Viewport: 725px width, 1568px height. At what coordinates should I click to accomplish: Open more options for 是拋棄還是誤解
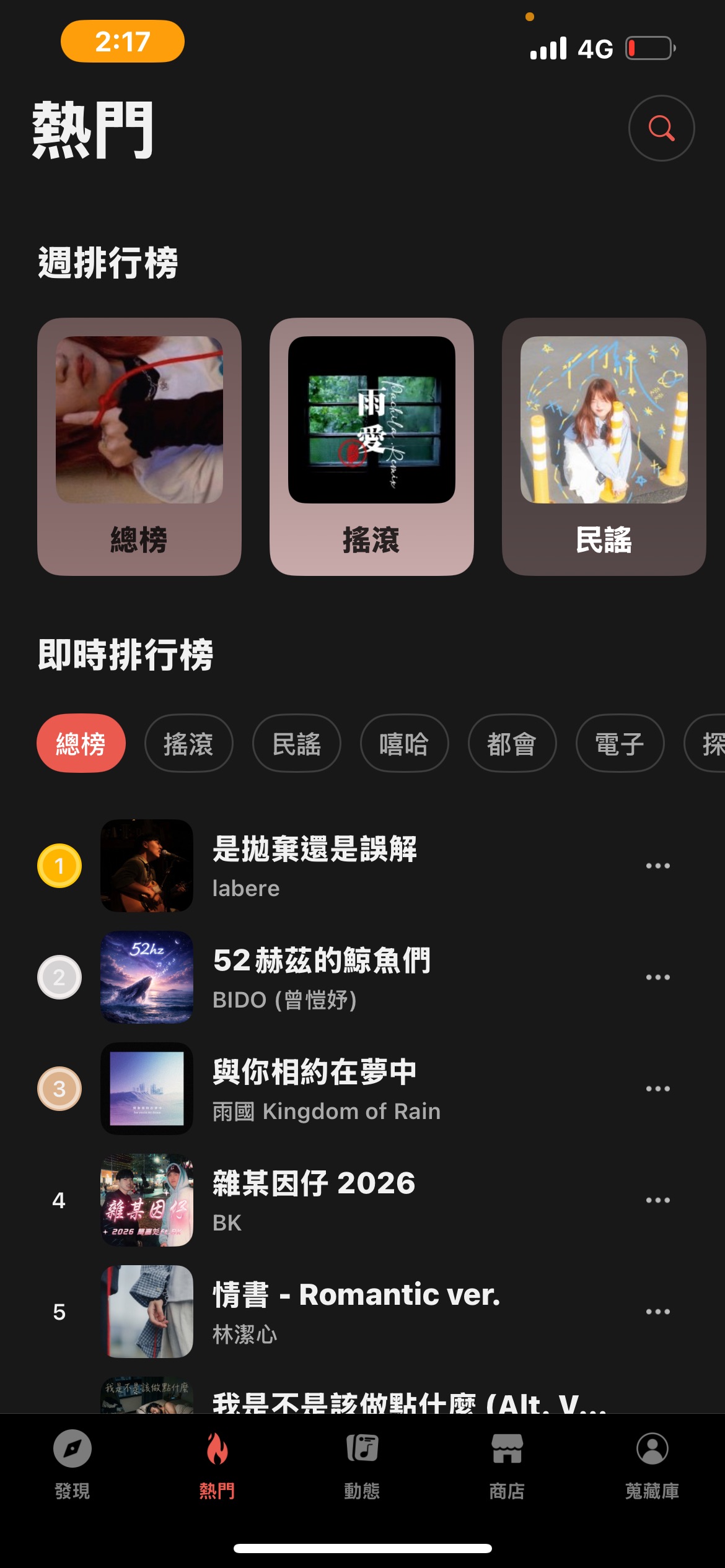click(x=657, y=866)
